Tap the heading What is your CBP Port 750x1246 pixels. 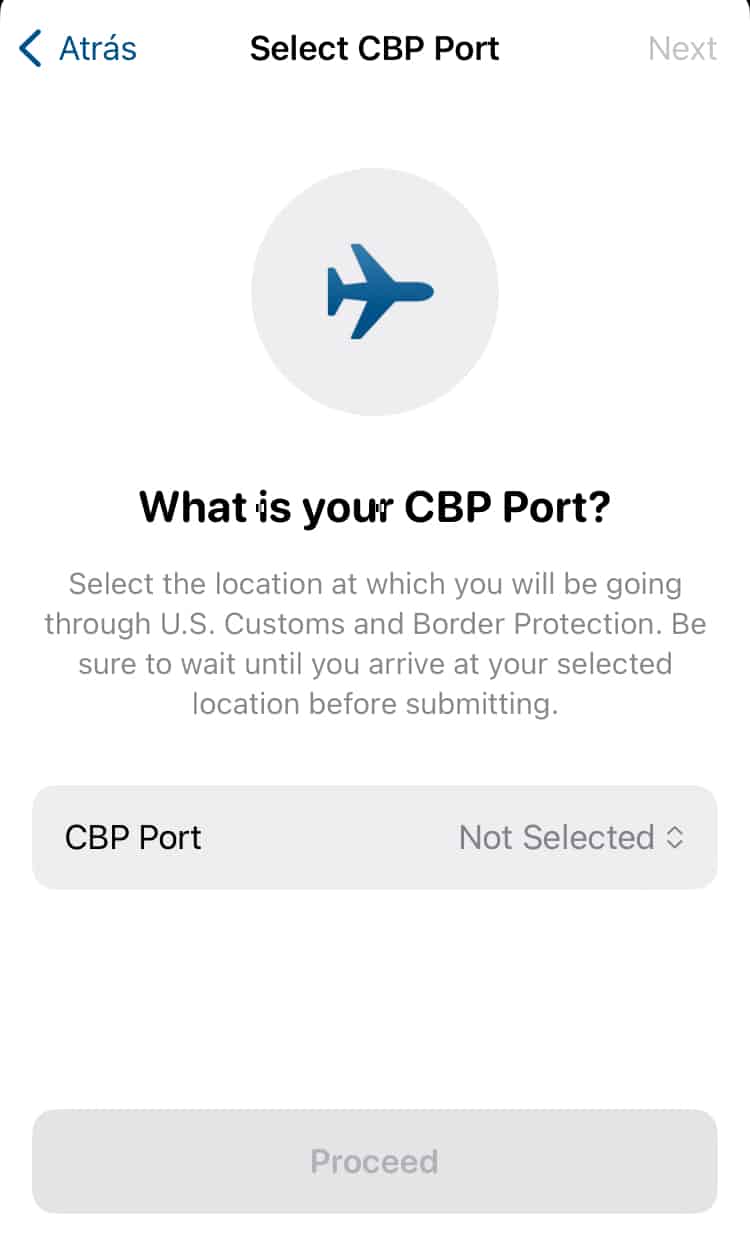(x=375, y=507)
